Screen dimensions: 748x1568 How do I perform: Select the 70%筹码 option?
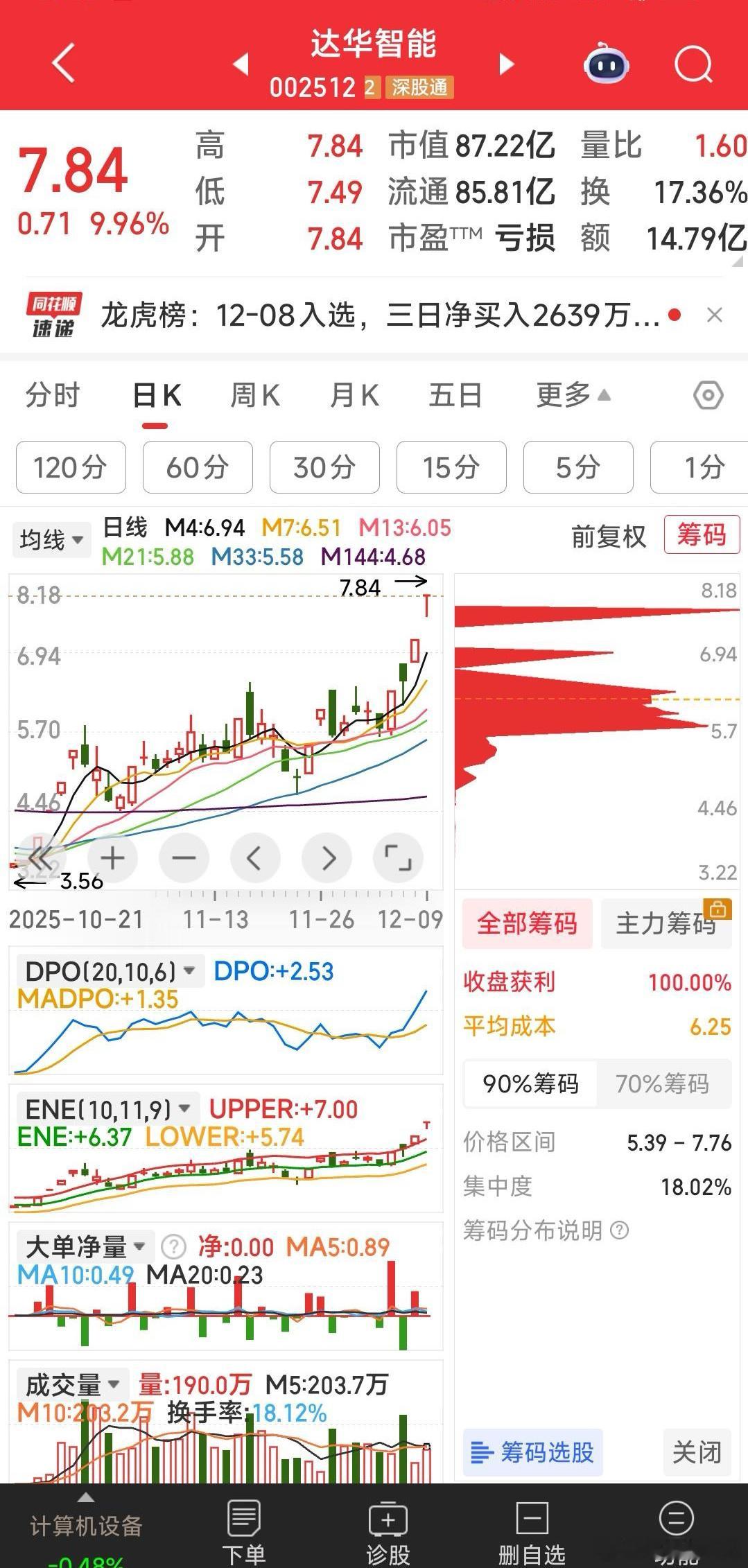pyautogui.click(x=664, y=1085)
